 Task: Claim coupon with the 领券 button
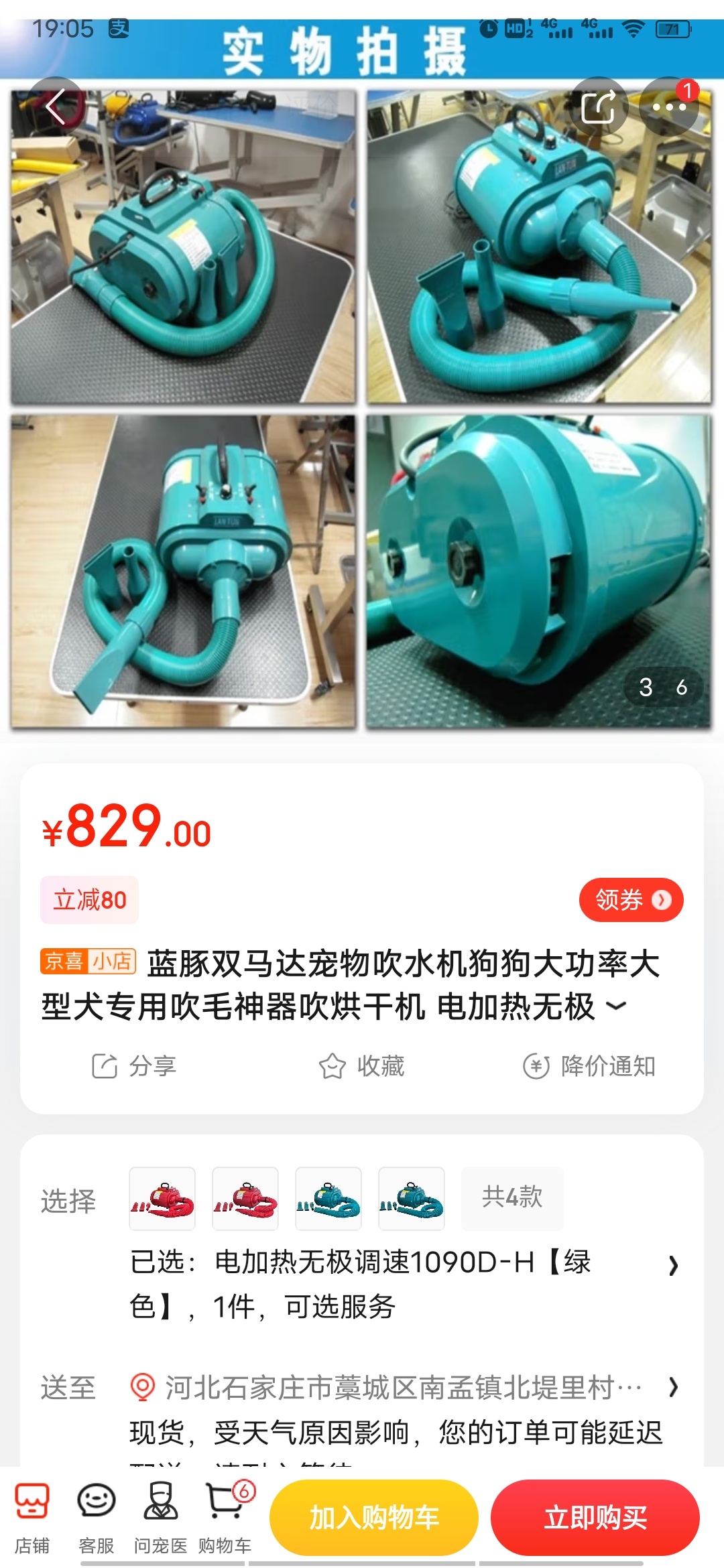click(631, 900)
